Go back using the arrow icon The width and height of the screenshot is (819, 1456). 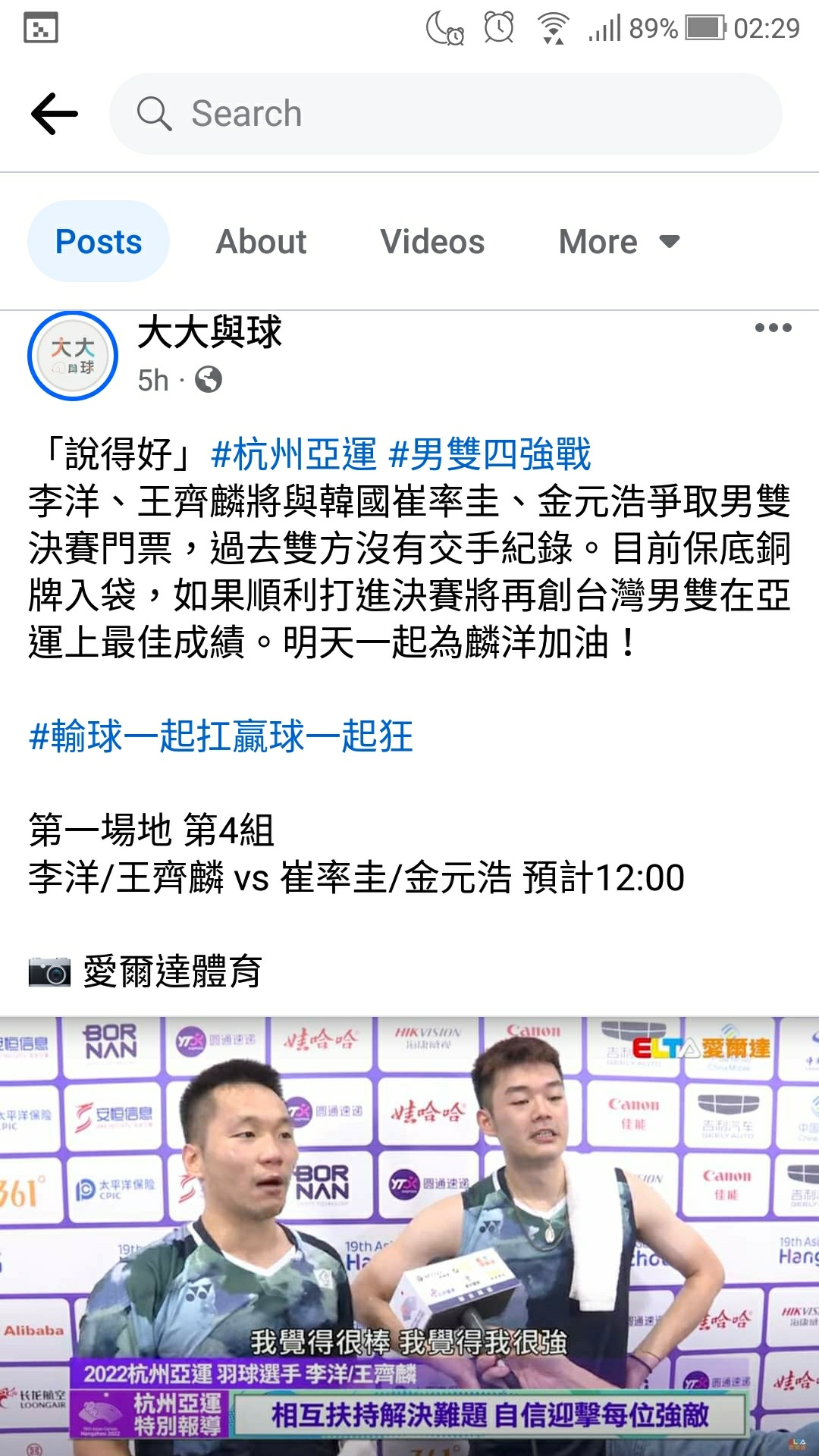coord(55,114)
